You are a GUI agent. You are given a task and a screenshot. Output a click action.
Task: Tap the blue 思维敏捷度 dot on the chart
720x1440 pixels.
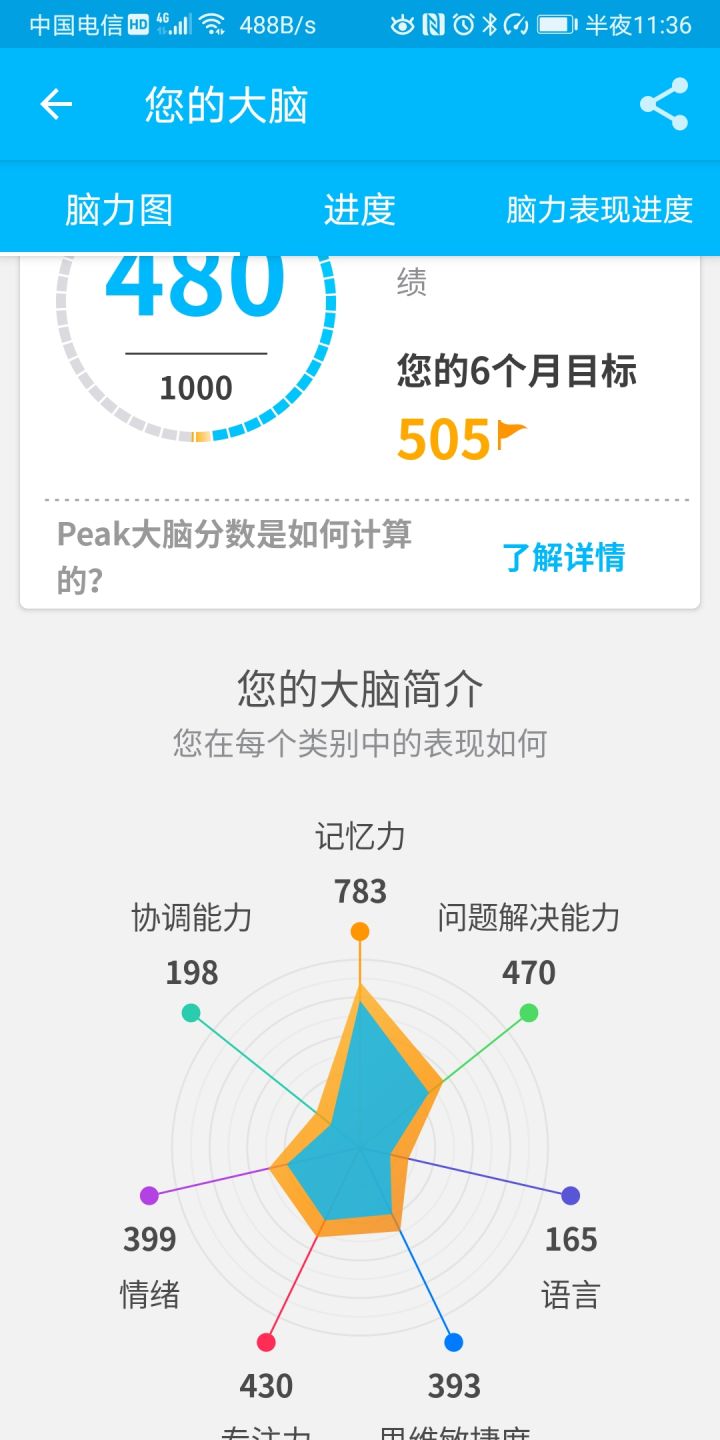(453, 1340)
